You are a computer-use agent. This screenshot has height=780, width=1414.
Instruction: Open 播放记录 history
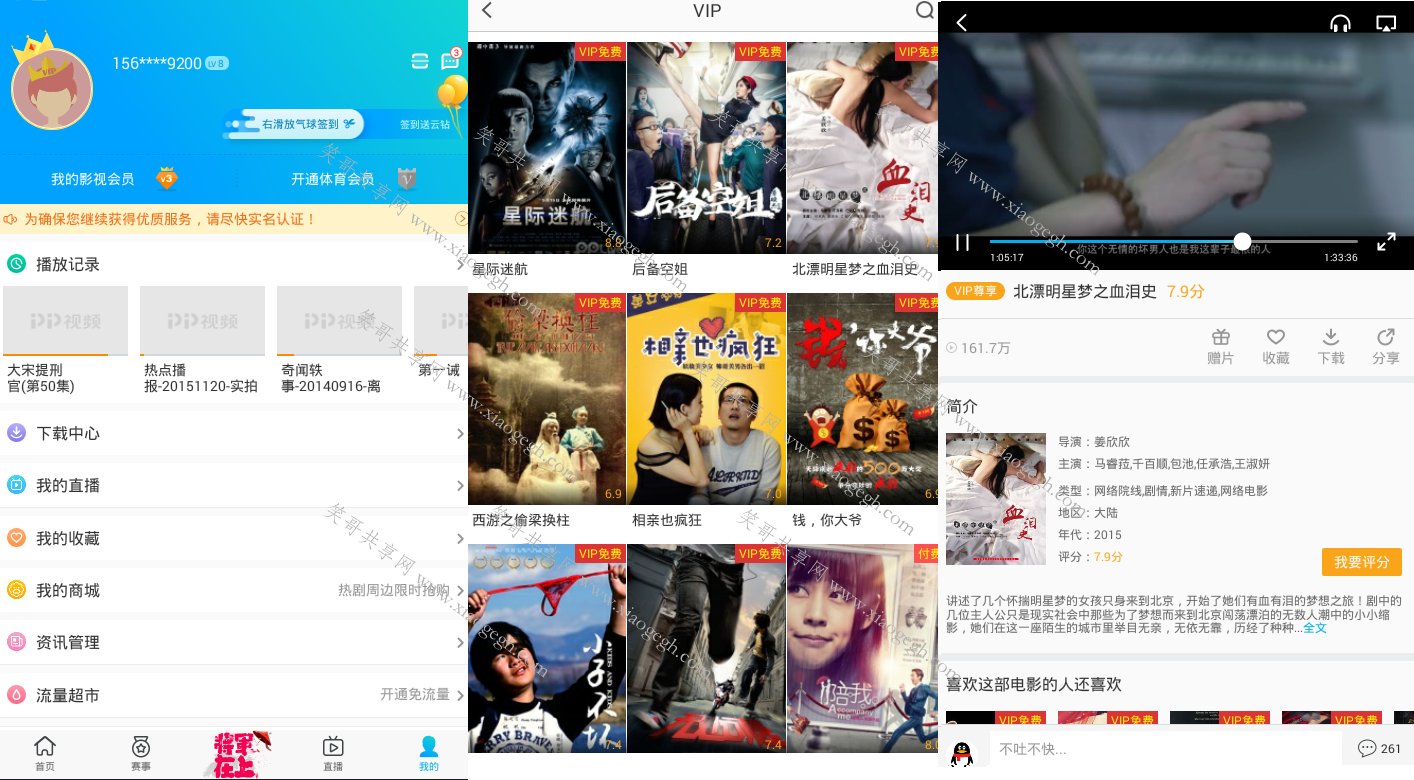234,264
